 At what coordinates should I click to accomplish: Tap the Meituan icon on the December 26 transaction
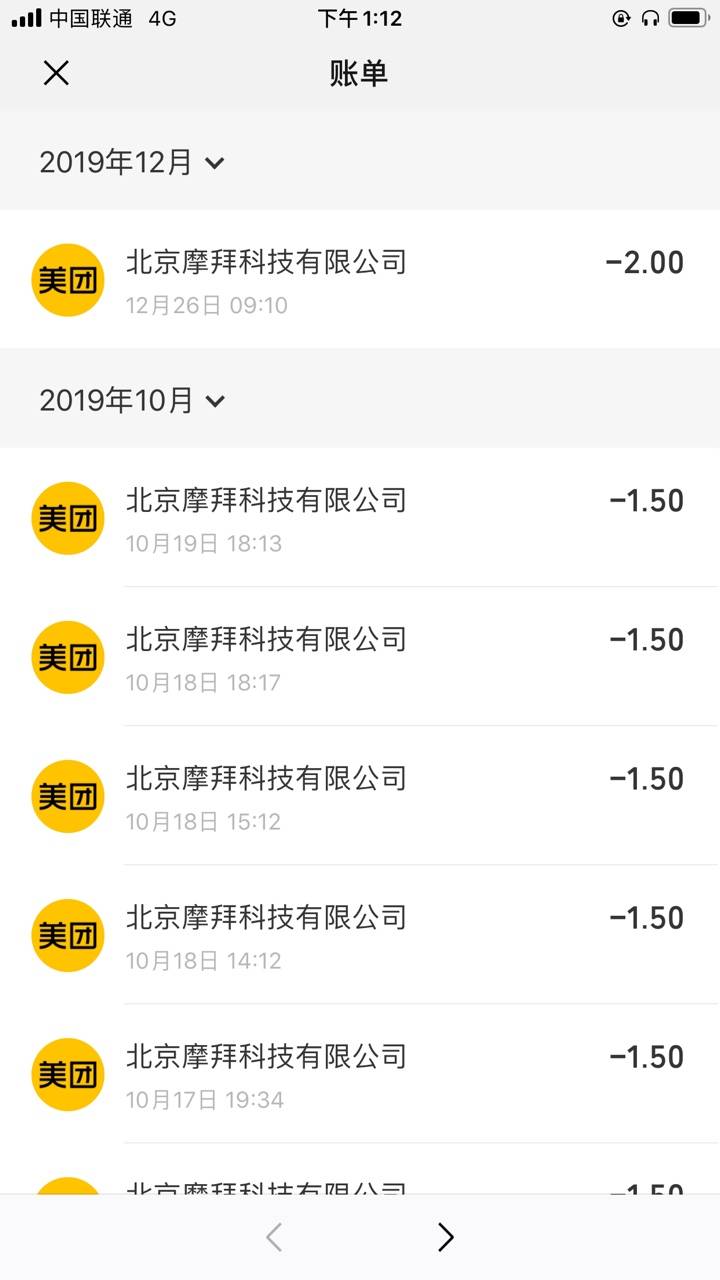tap(67, 280)
